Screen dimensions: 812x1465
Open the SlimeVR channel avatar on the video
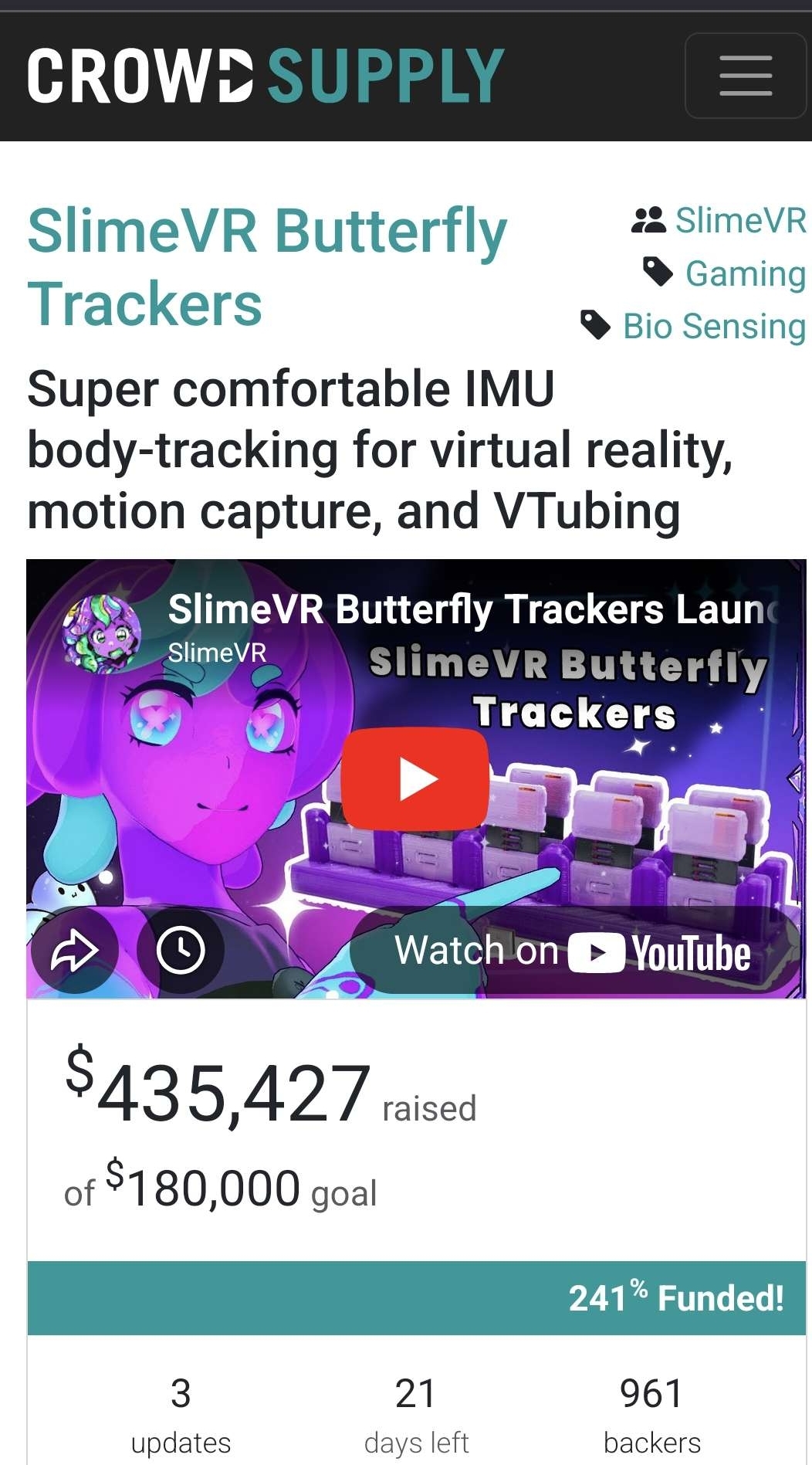102,634
